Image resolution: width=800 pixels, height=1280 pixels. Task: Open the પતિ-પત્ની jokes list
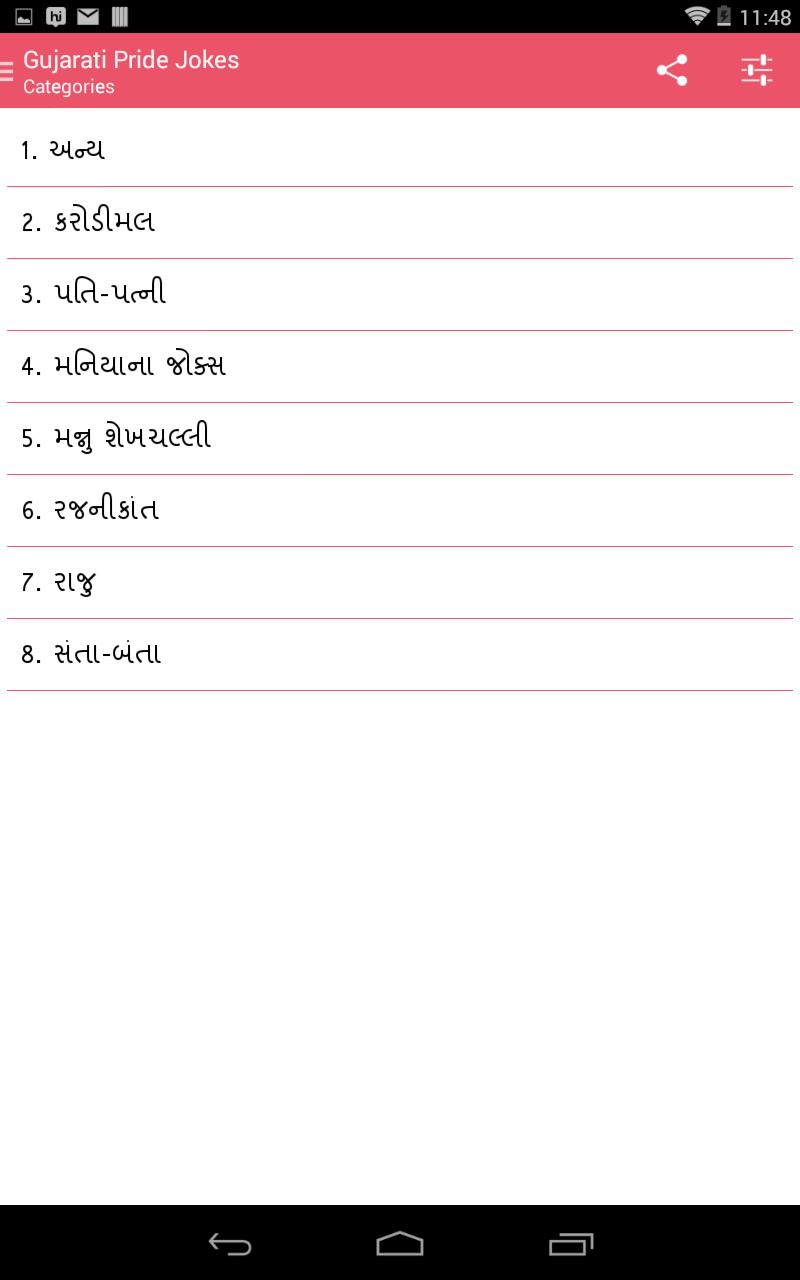point(400,293)
